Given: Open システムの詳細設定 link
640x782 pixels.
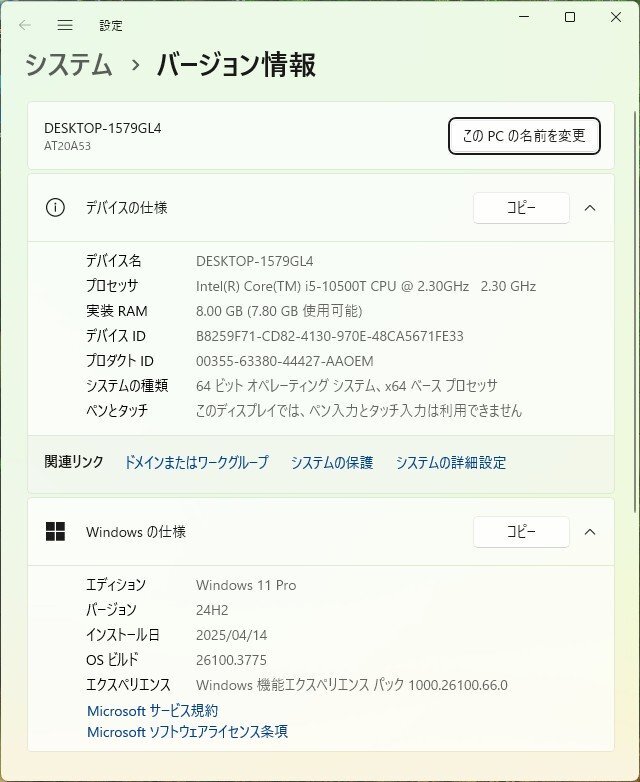Looking at the screenshot, I should click(450, 462).
